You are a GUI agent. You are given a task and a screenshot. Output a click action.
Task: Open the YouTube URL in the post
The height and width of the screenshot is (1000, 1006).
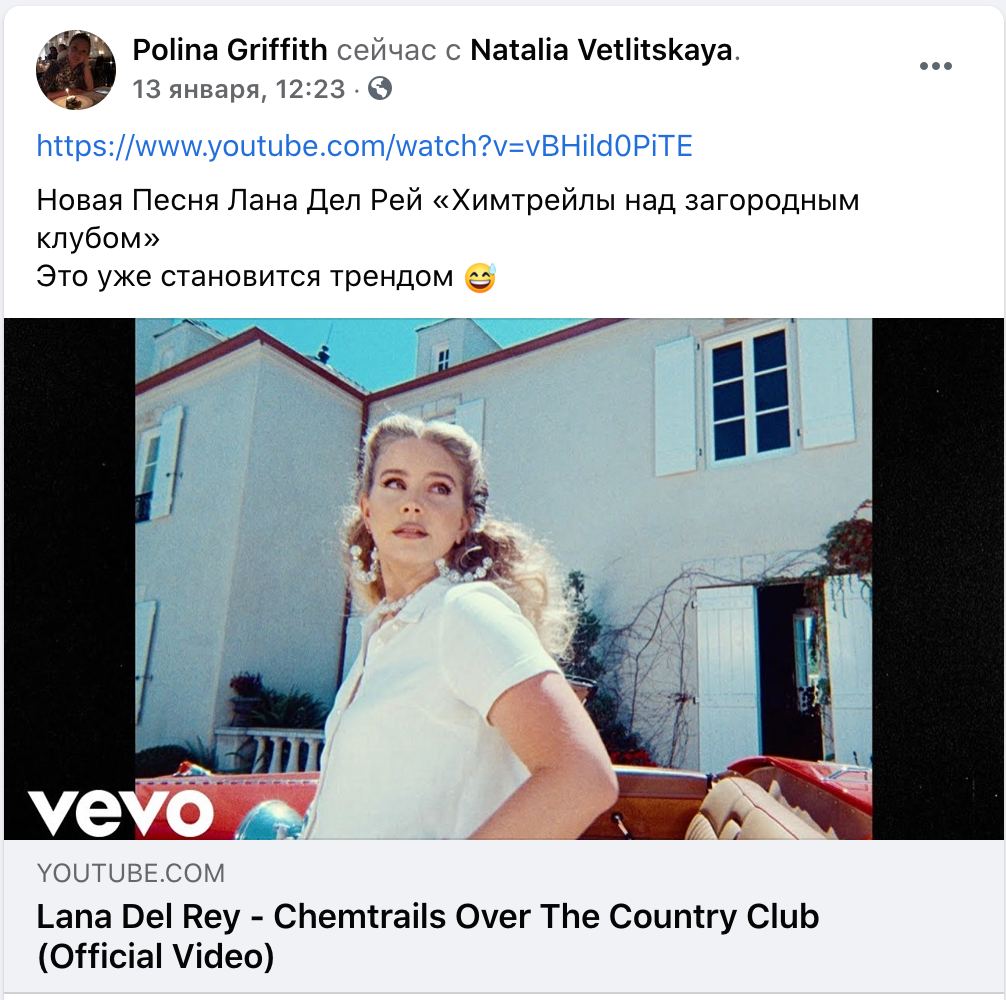364,147
